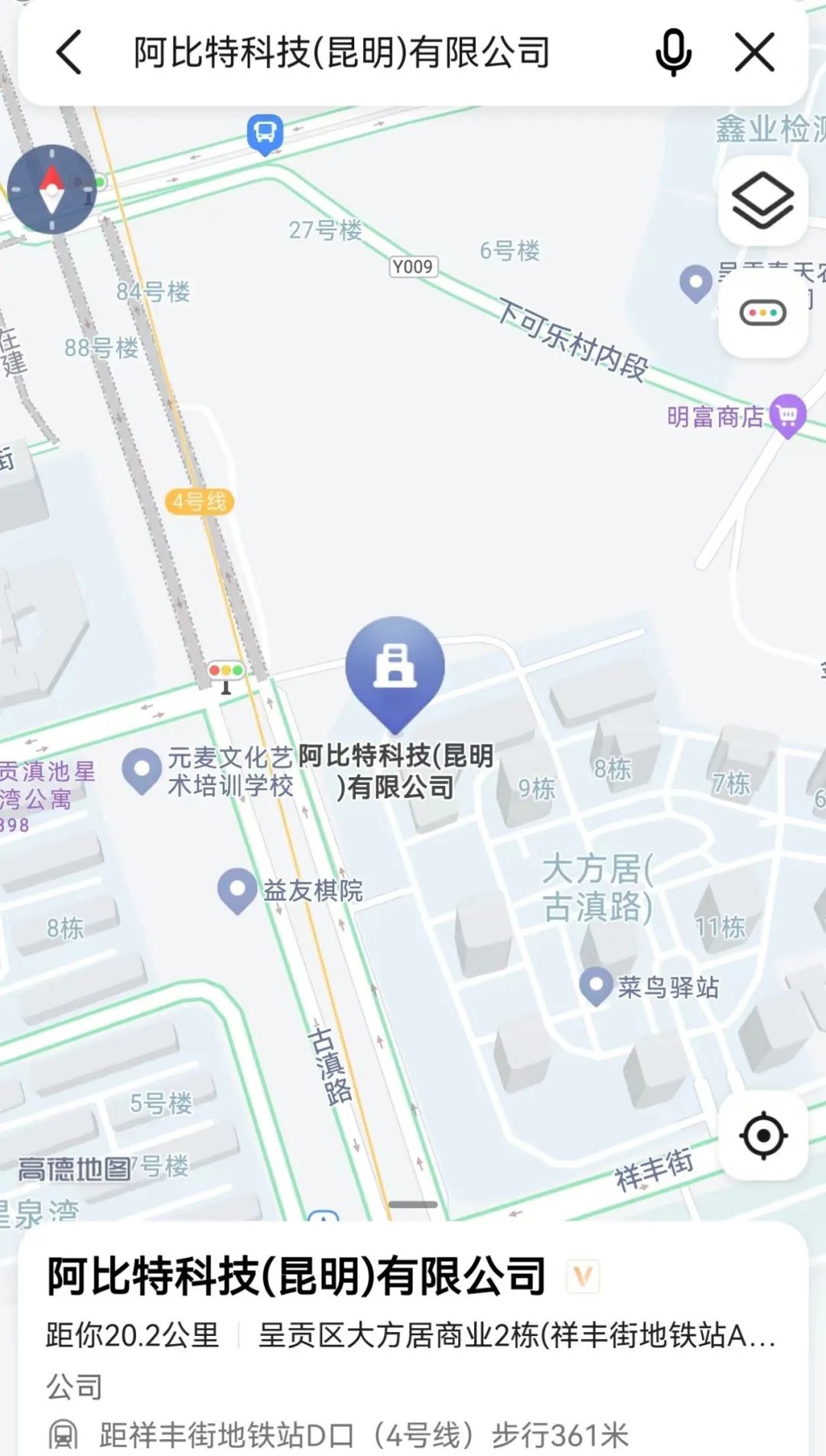Tap the search field showing 阿比特科技(昆明)有限公司
The image size is (826, 1456).
[342, 53]
